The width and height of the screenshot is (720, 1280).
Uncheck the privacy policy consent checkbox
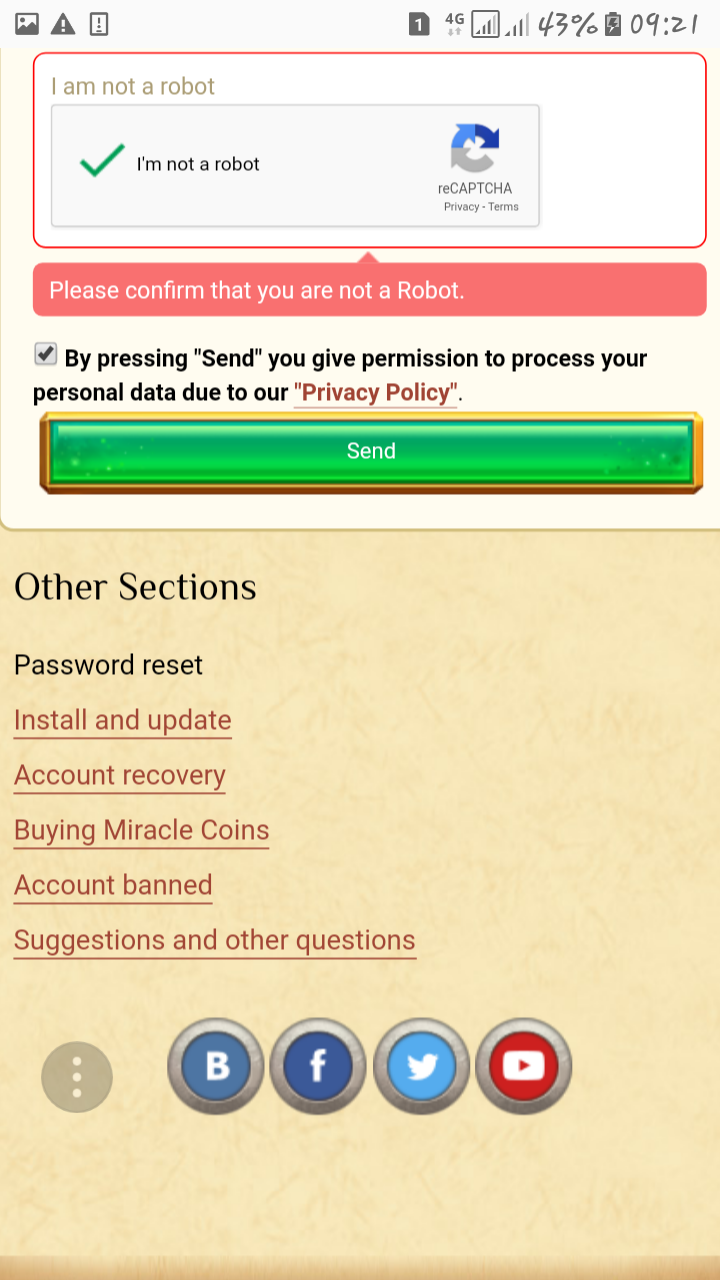pyautogui.click(x=45, y=354)
